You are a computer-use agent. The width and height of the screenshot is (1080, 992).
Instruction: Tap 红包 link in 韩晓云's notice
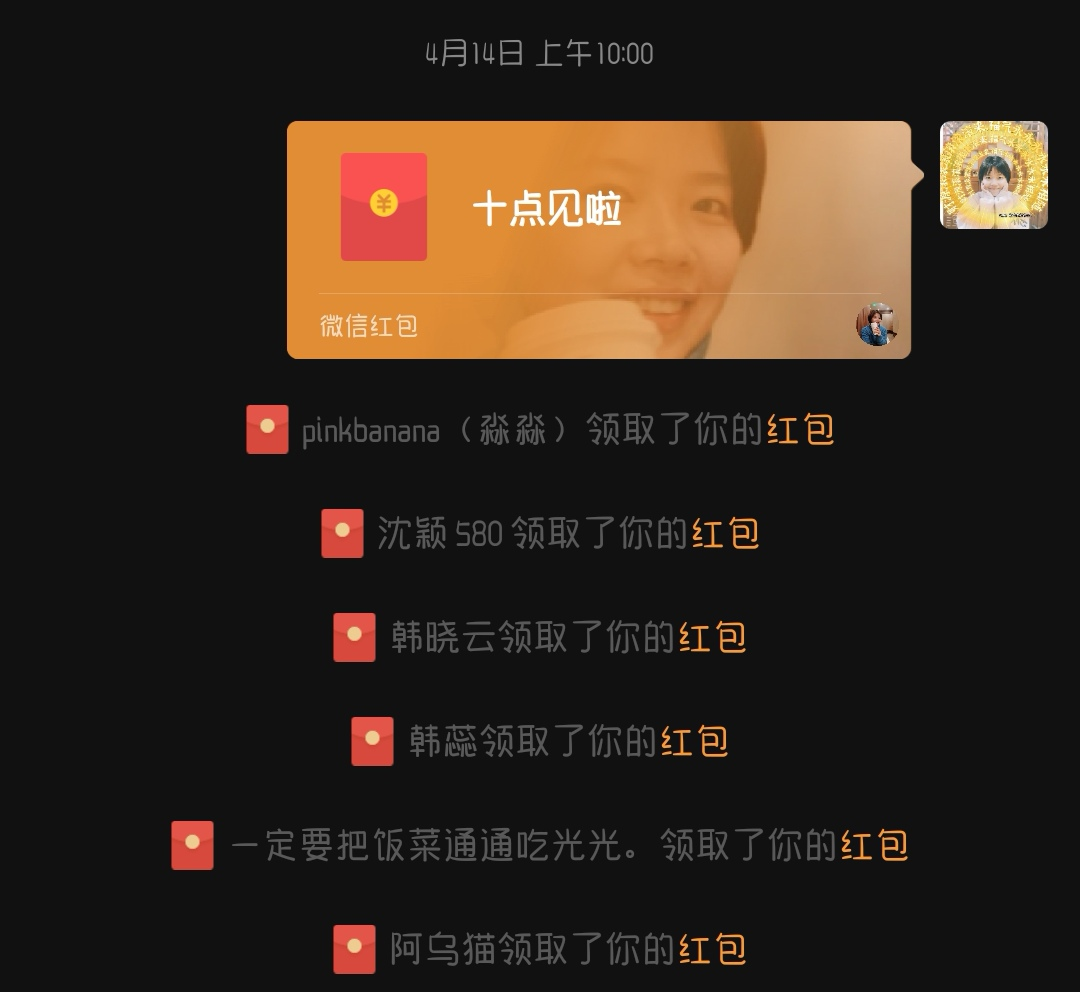click(712, 637)
